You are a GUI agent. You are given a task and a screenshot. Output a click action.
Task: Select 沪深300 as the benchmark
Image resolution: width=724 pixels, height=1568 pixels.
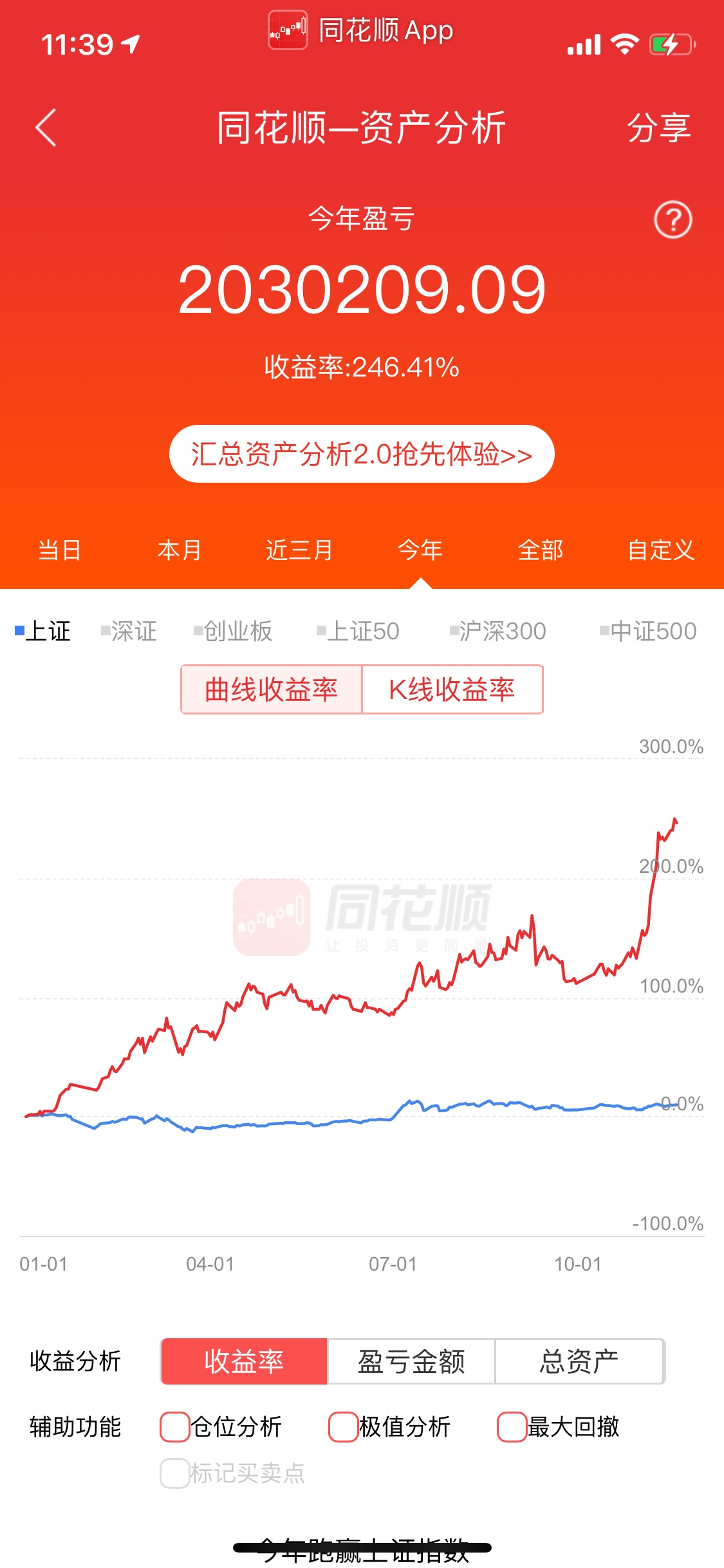[x=497, y=631]
